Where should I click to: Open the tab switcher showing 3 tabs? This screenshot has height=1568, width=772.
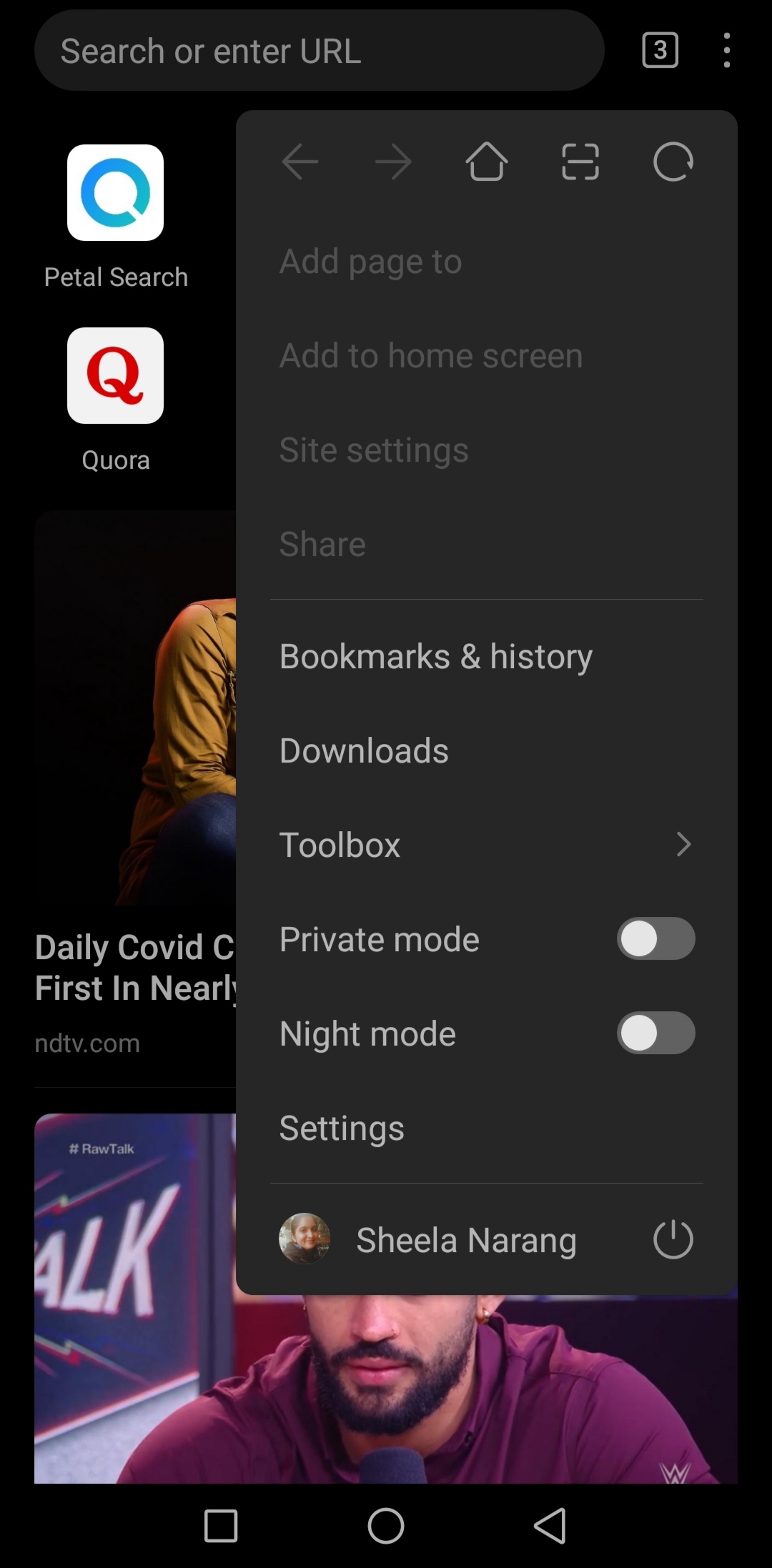click(660, 51)
